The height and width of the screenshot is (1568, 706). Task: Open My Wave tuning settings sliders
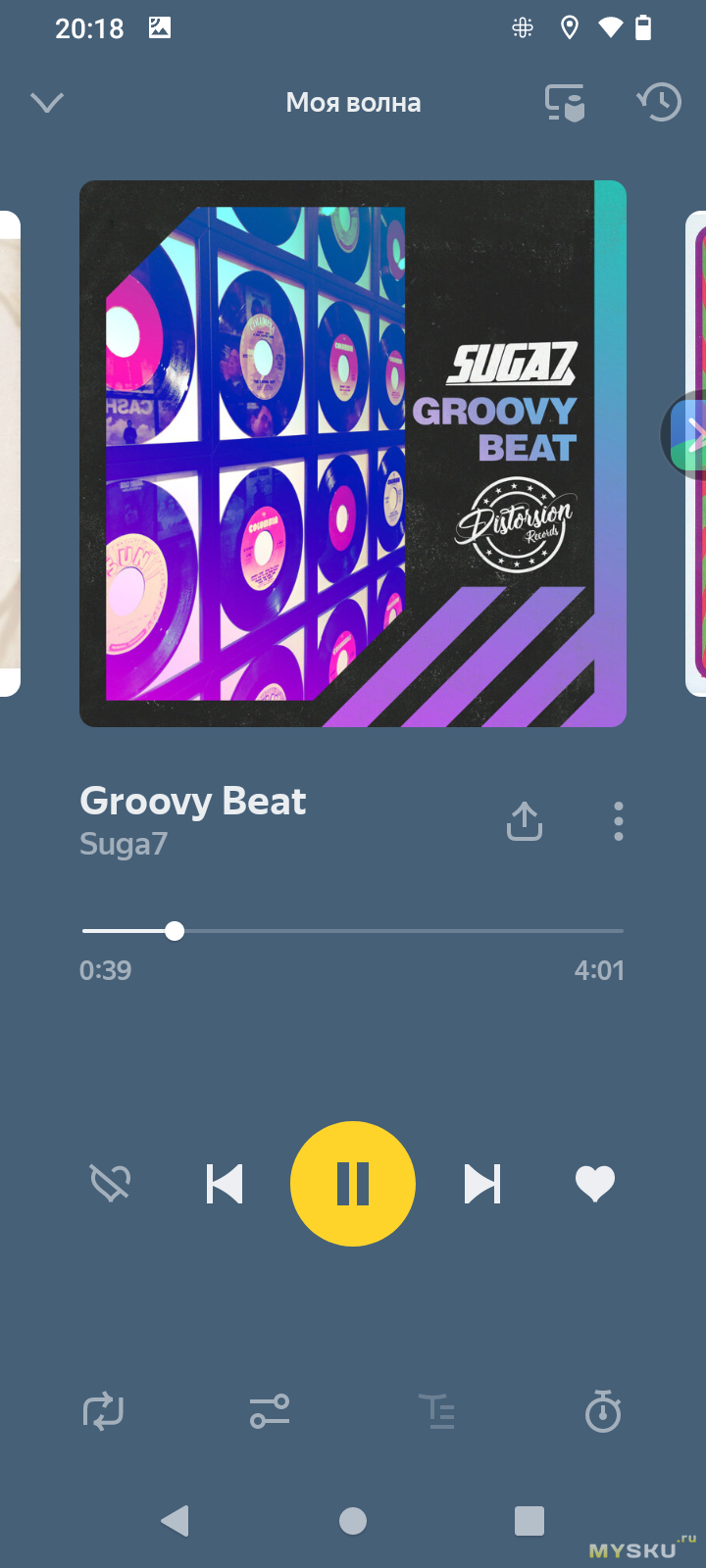tap(270, 1412)
